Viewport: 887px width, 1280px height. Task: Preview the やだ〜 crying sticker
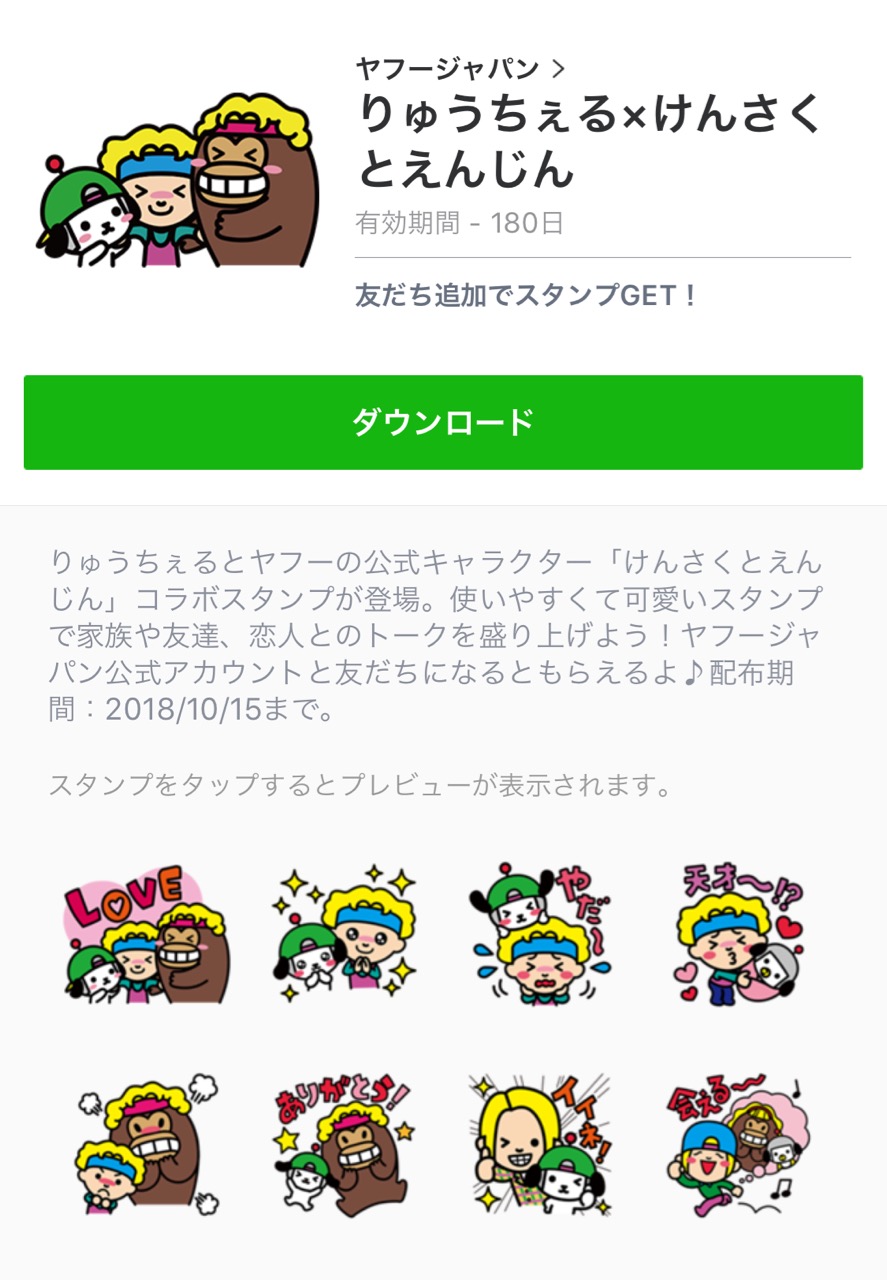(541, 934)
